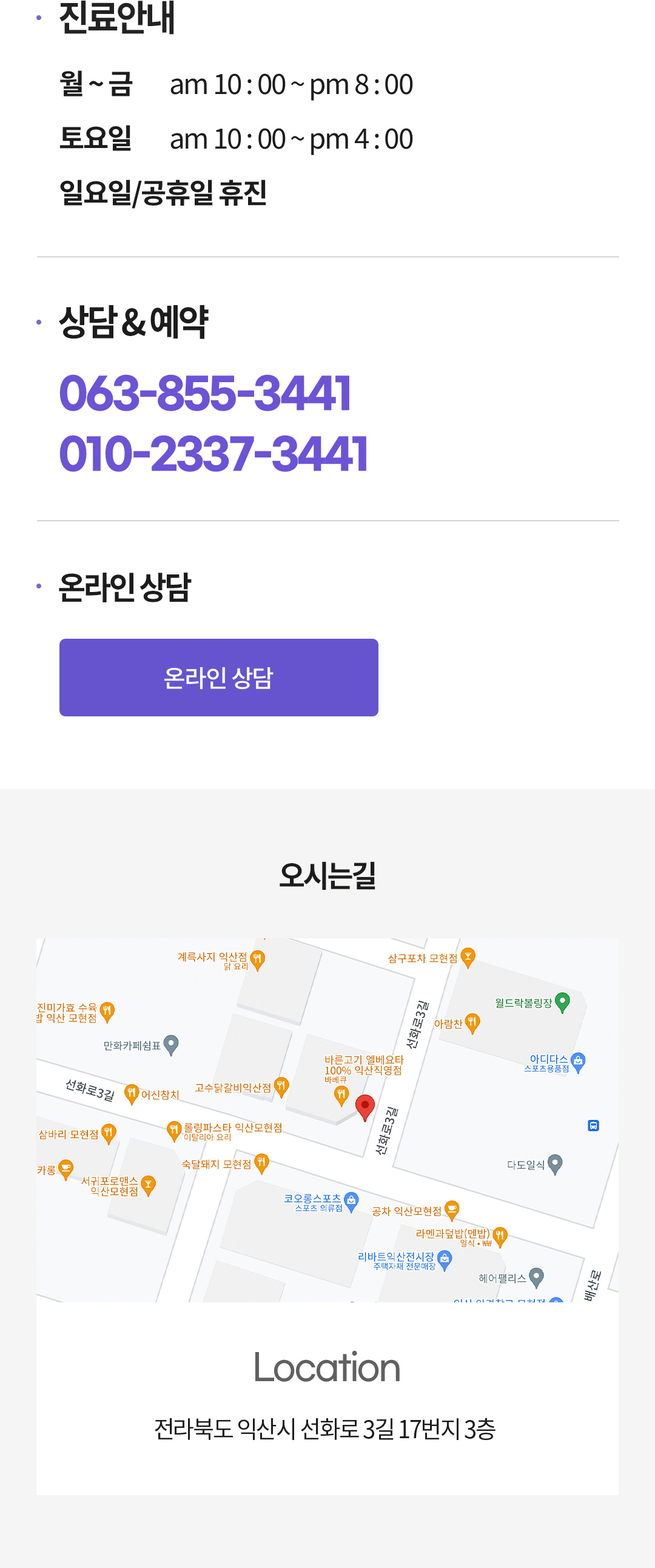The width and height of the screenshot is (655, 1568).
Task: Open the red location pin on the map
Action: (364, 1106)
